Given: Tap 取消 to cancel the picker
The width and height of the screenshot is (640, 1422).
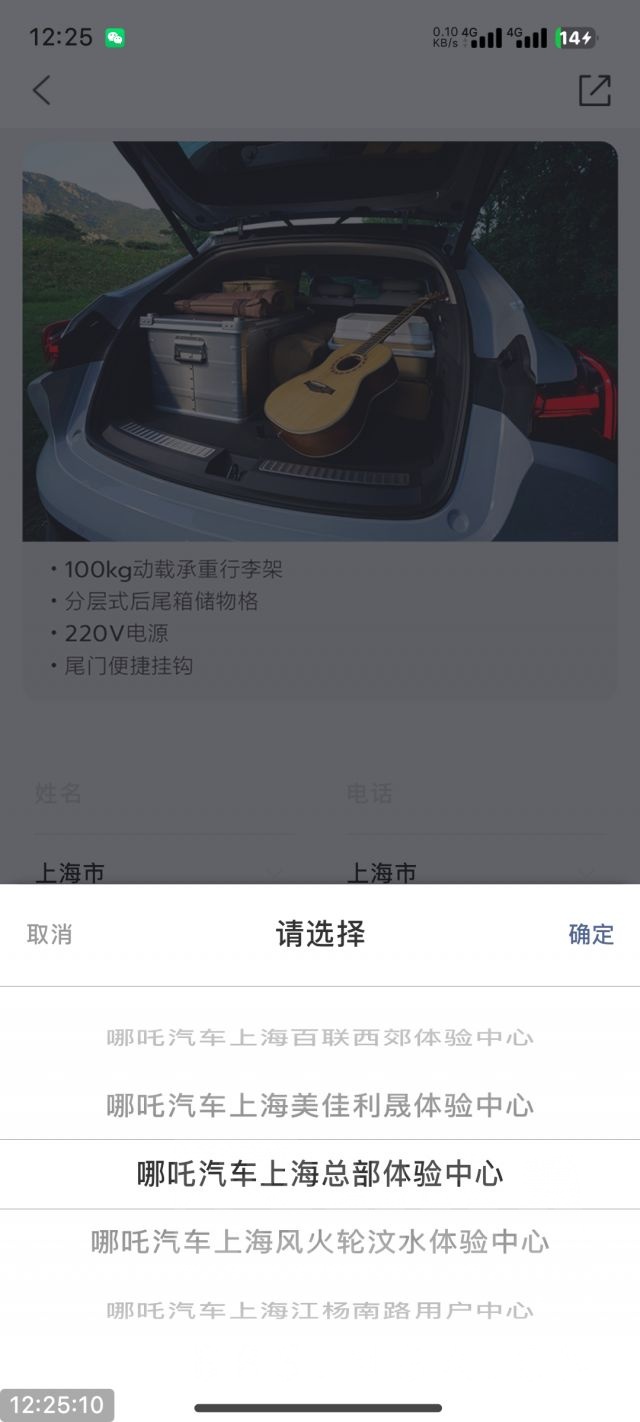Looking at the screenshot, I should tap(49, 934).
